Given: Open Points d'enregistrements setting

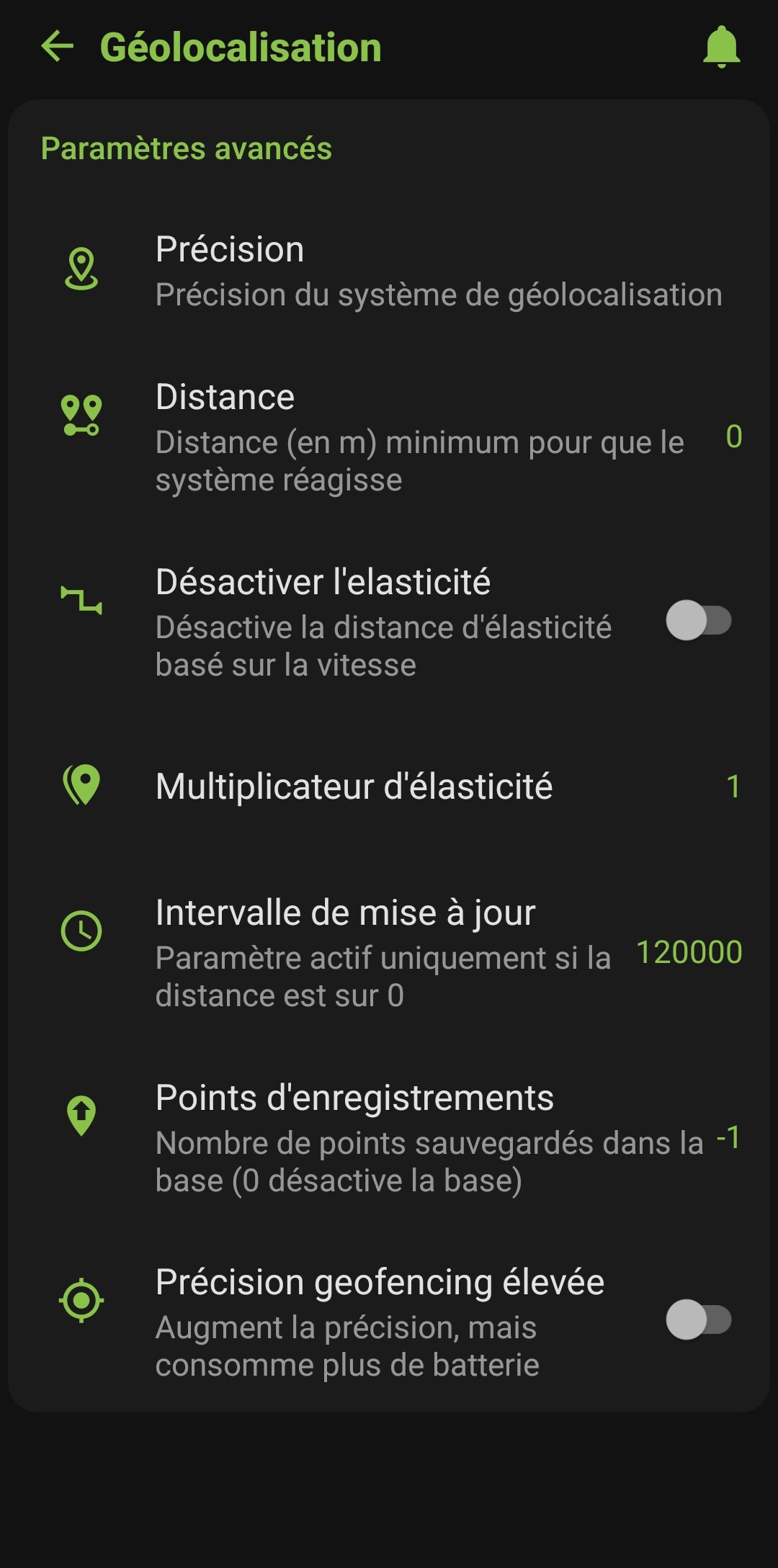Looking at the screenshot, I should (389, 1138).
